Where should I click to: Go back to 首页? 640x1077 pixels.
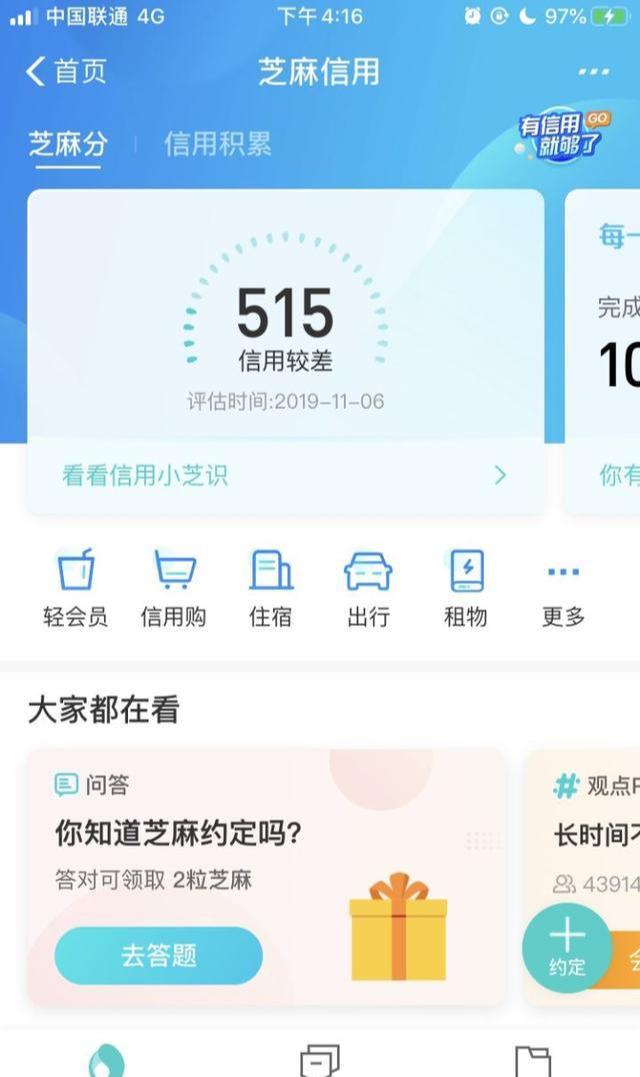coord(66,72)
